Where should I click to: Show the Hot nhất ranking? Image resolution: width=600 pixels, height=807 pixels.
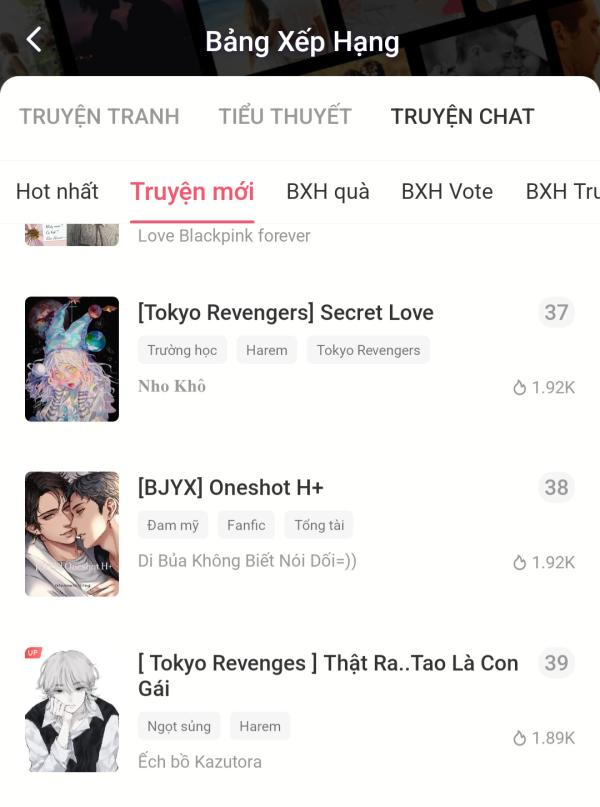pyautogui.click(x=57, y=191)
